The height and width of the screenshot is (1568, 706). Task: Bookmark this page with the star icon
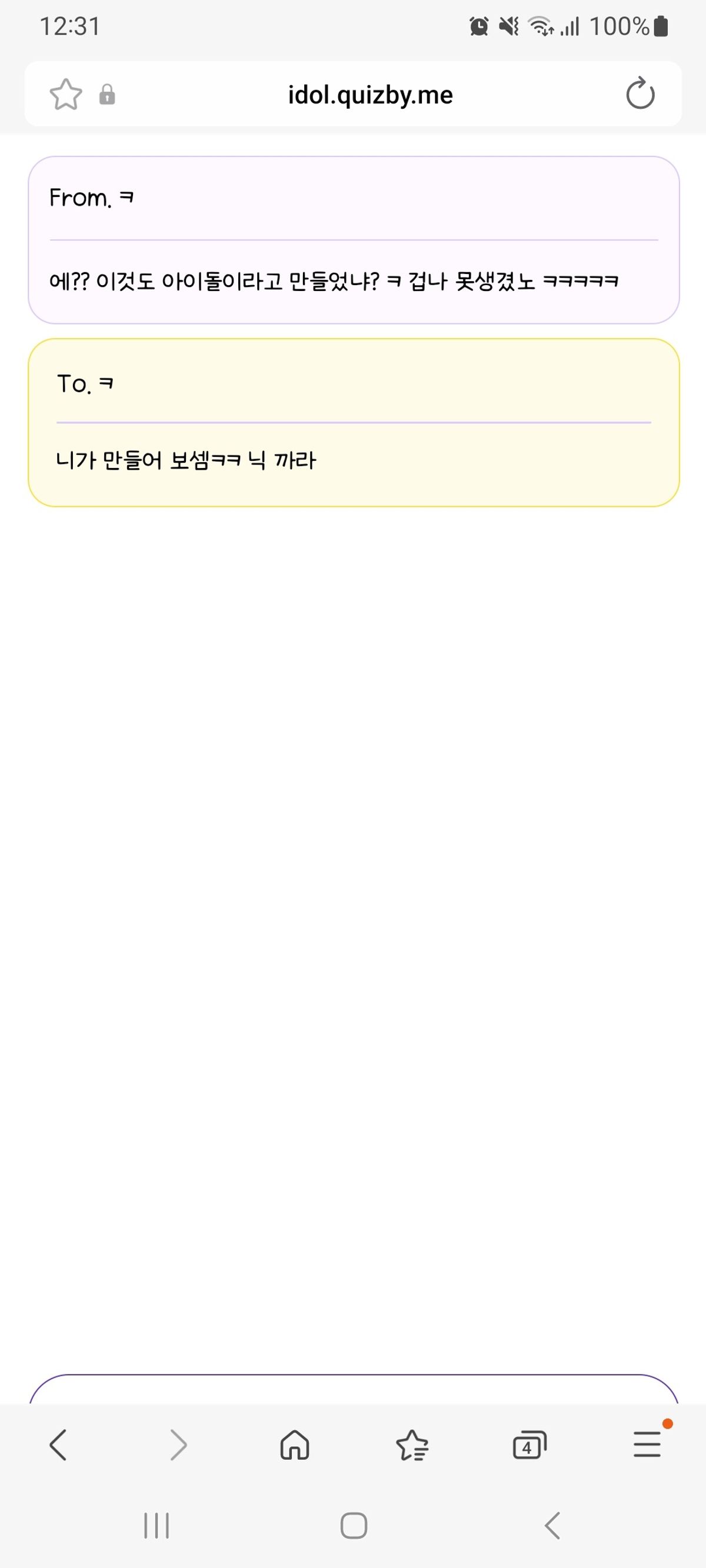pyautogui.click(x=65, y=94)
